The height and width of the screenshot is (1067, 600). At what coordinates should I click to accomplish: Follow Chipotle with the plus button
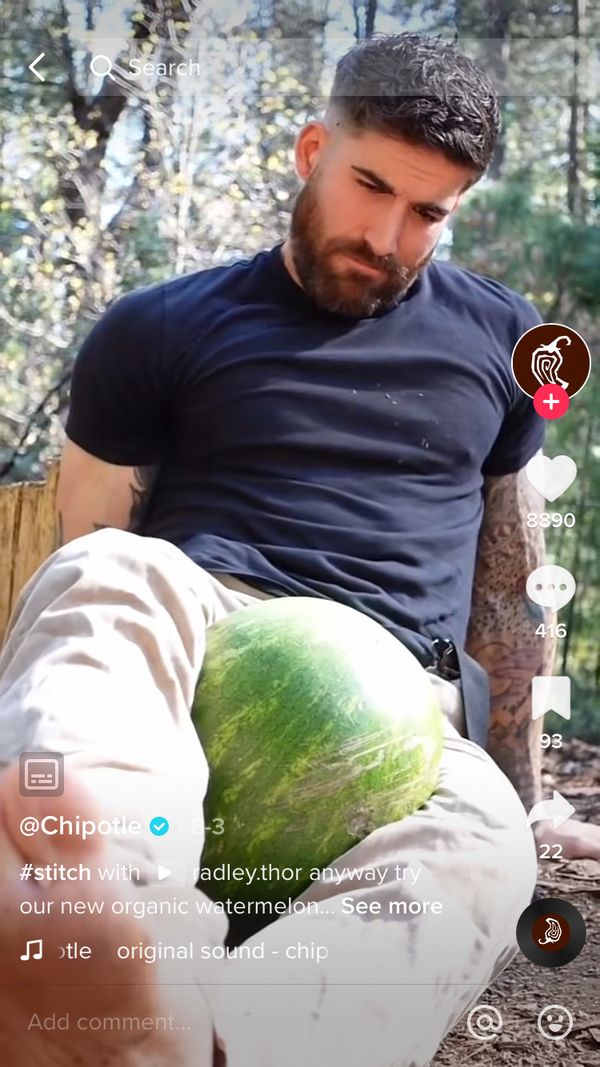click(x=550, y=402)
